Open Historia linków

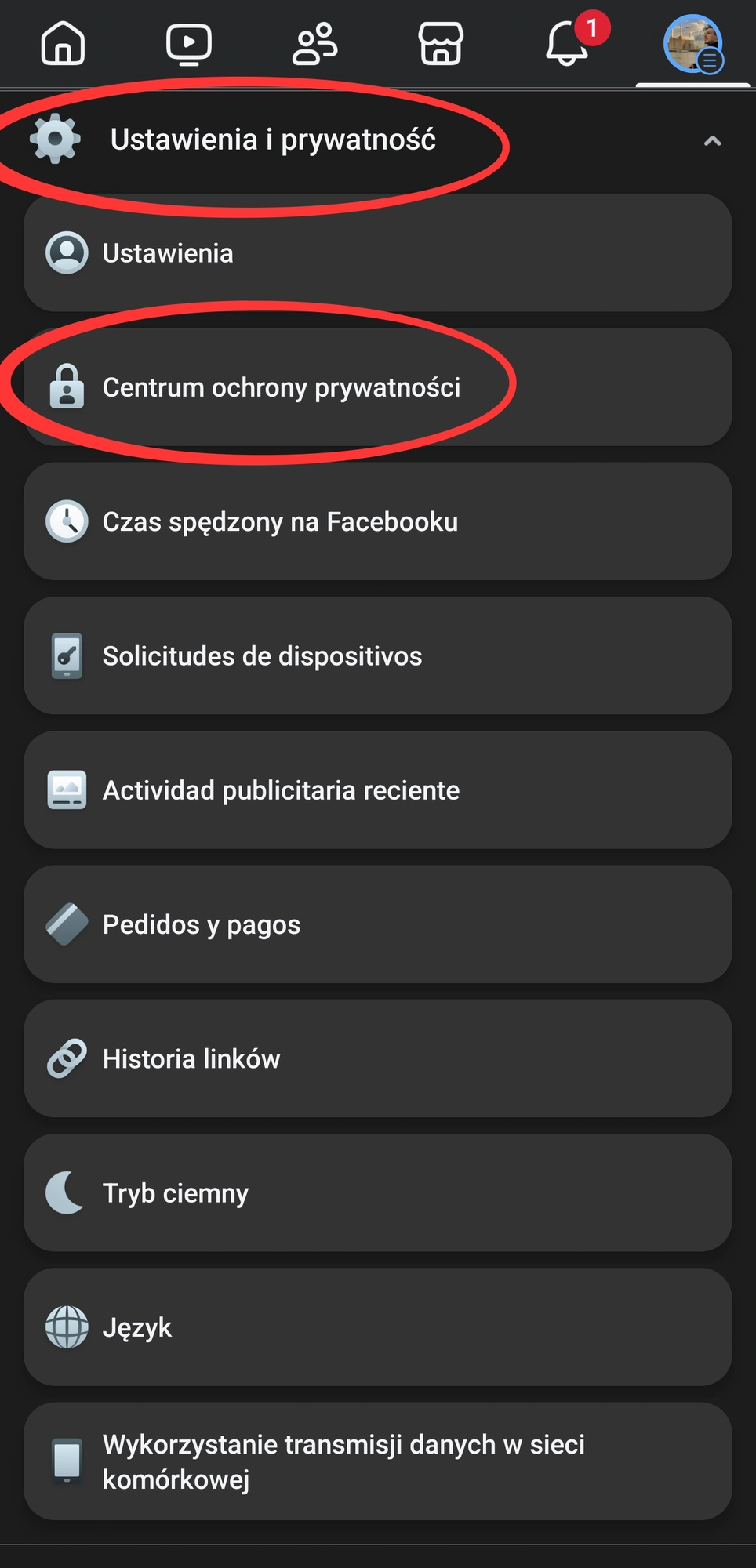pyautogui.click(x=377, y=1058)
